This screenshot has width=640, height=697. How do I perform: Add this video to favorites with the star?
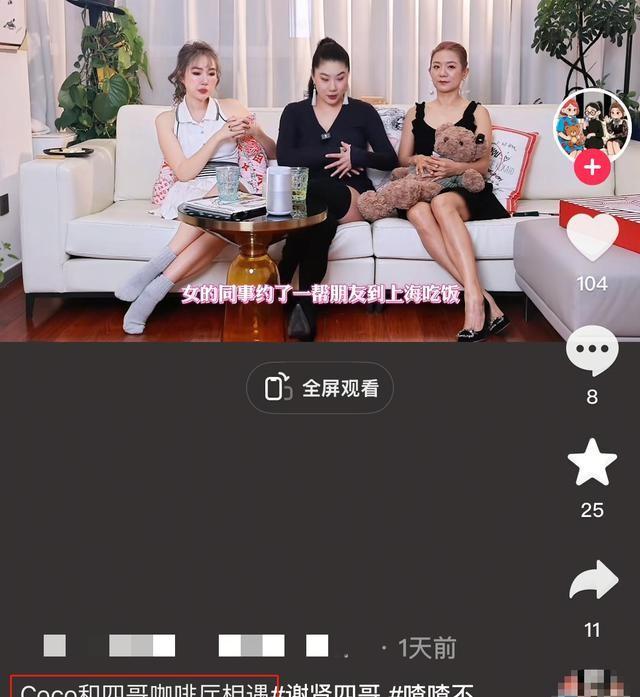coord(592,462)
